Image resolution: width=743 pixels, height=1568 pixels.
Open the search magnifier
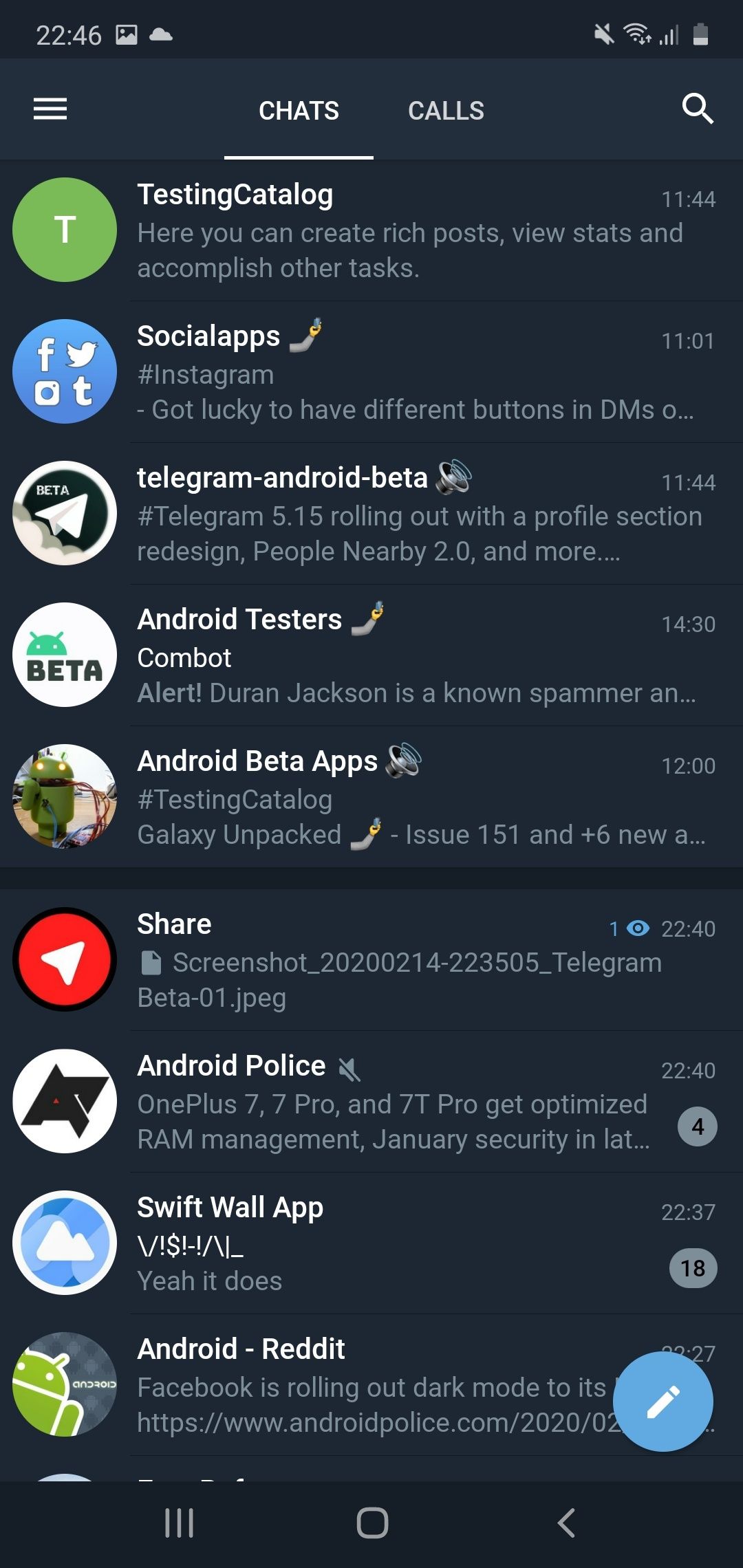(697, 109)
